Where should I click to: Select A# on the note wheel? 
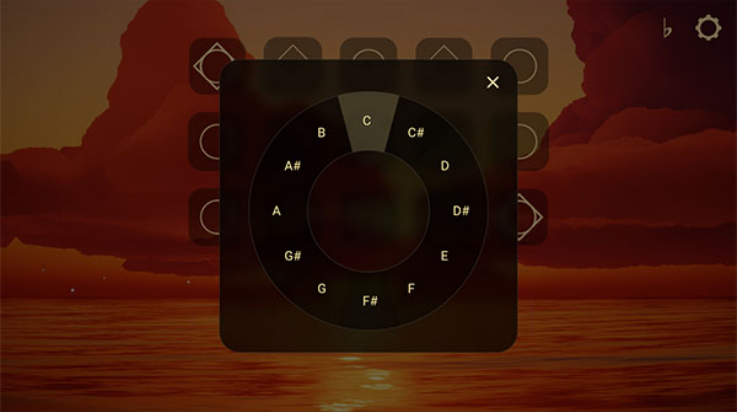coord(292,166)
